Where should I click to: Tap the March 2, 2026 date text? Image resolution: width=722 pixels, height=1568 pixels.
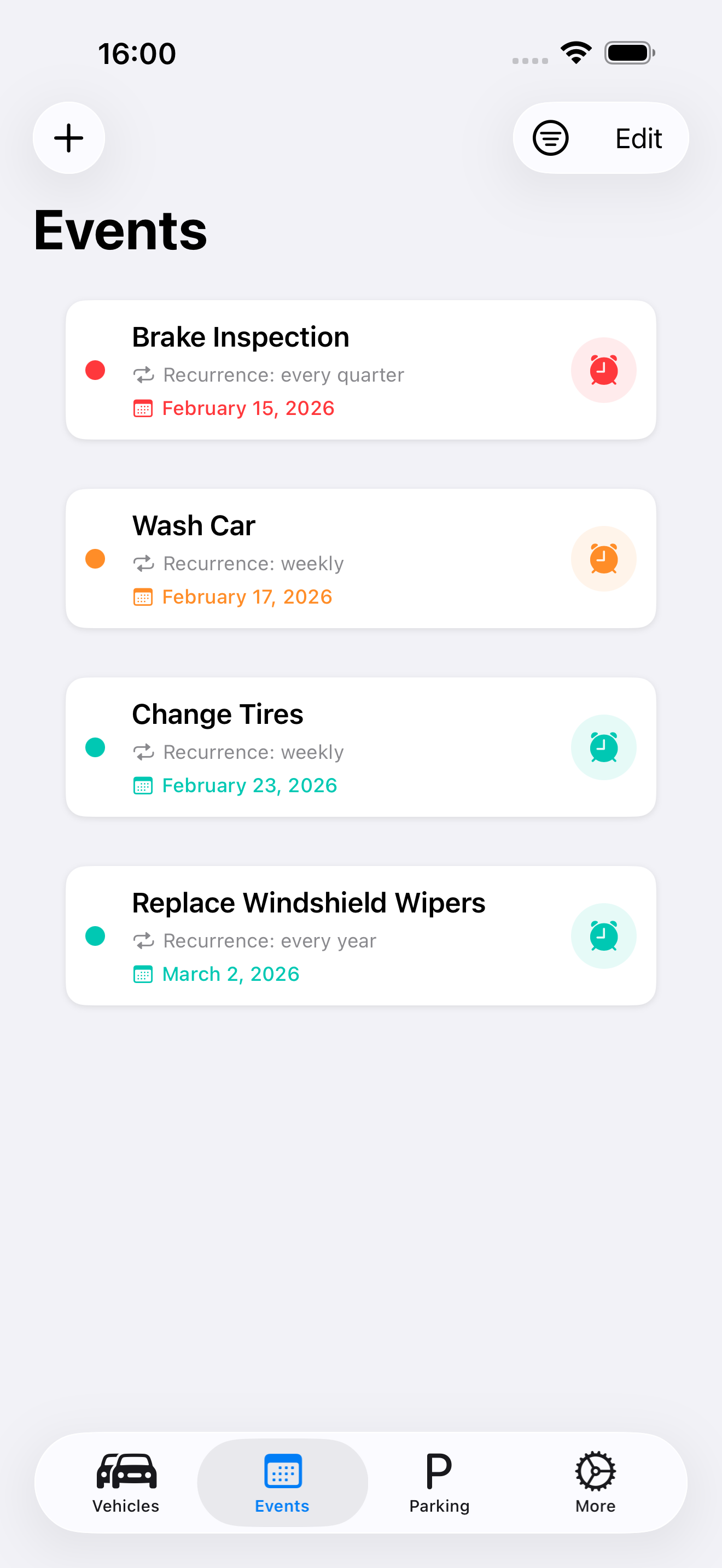click(230, 973)
